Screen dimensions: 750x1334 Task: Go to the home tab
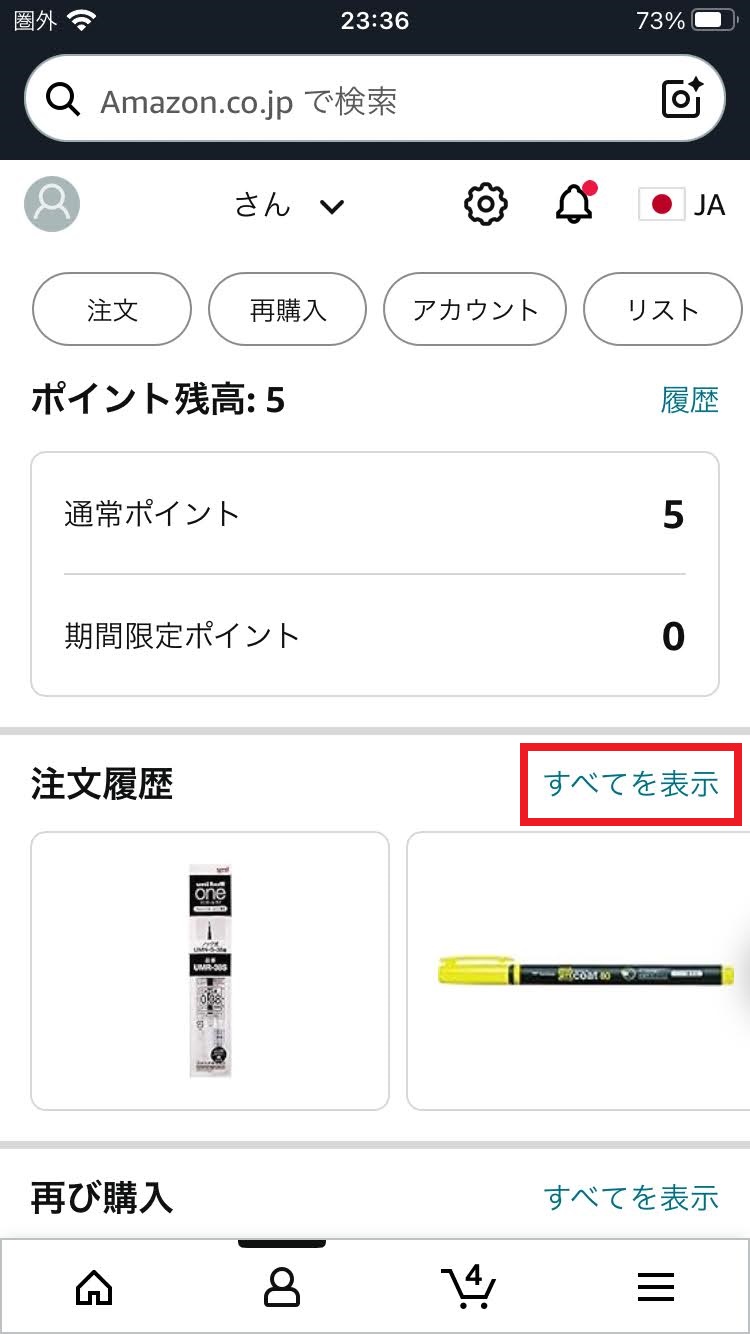pyautogui.click(x=94, y=1288)
